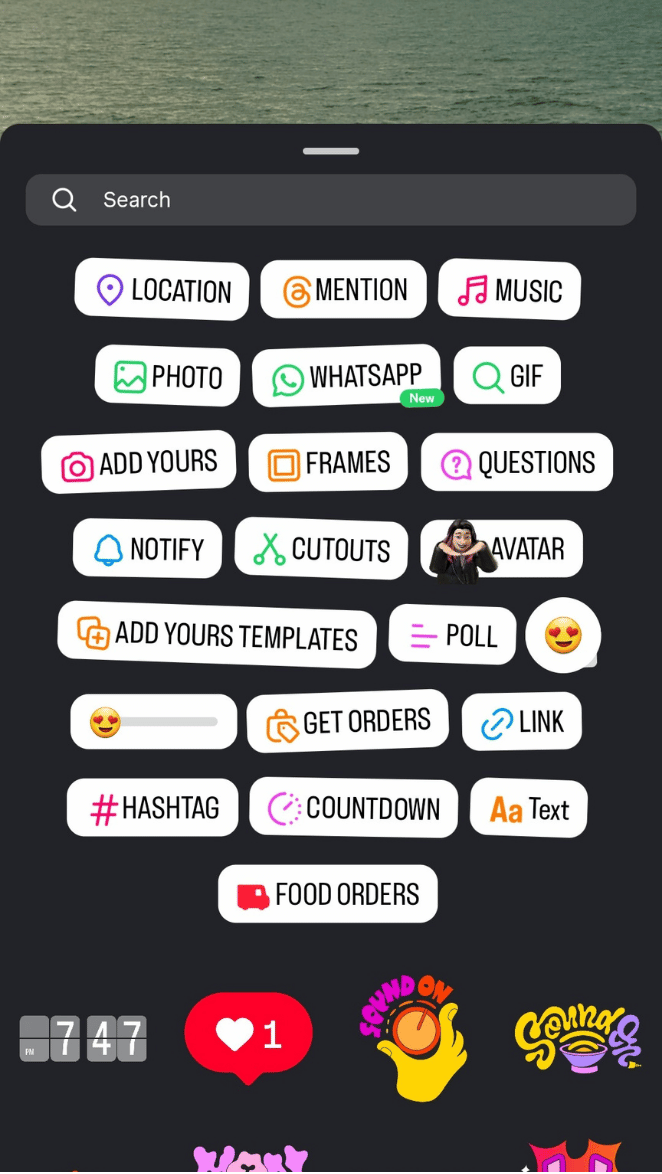Select the Food Orders sticker

328,894
